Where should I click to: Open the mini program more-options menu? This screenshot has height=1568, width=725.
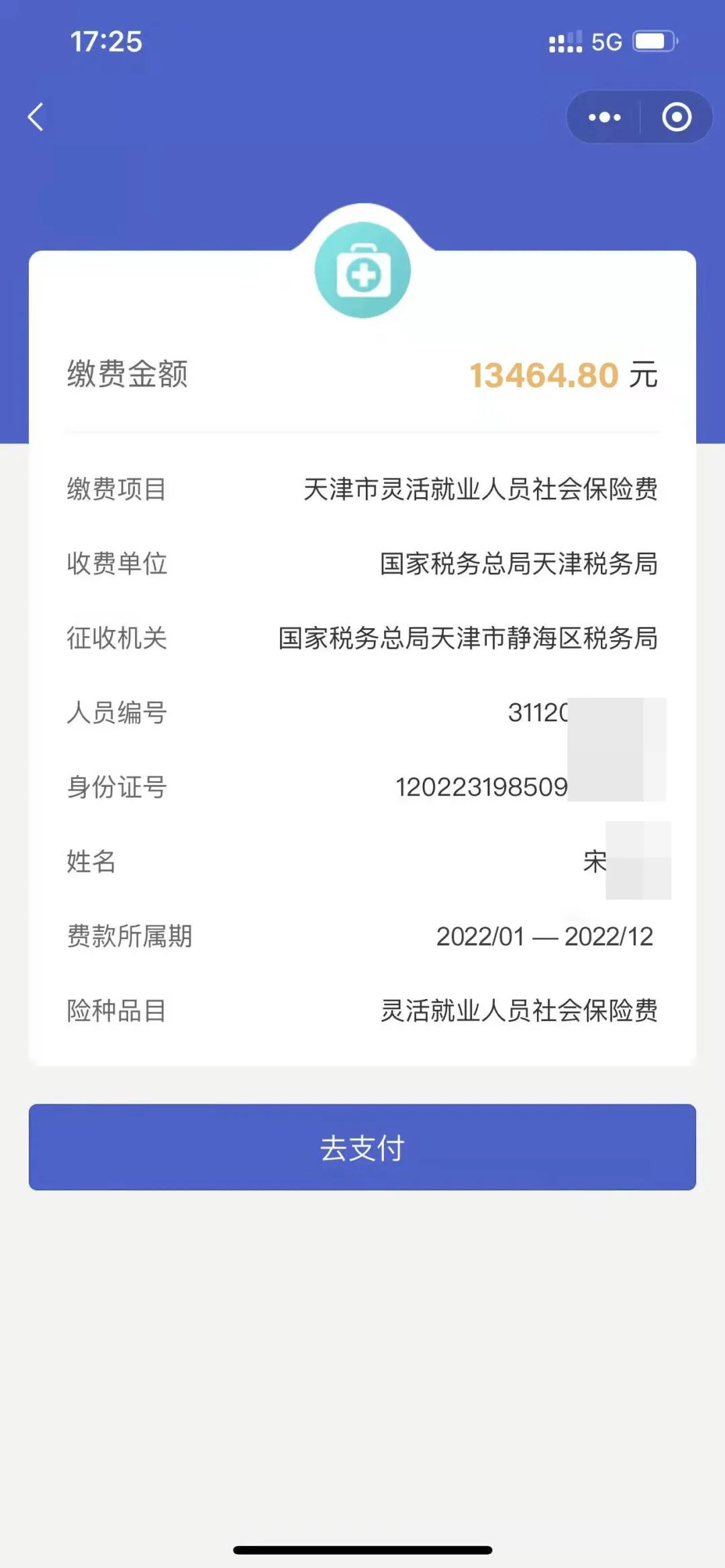click(x=604, y=117)
